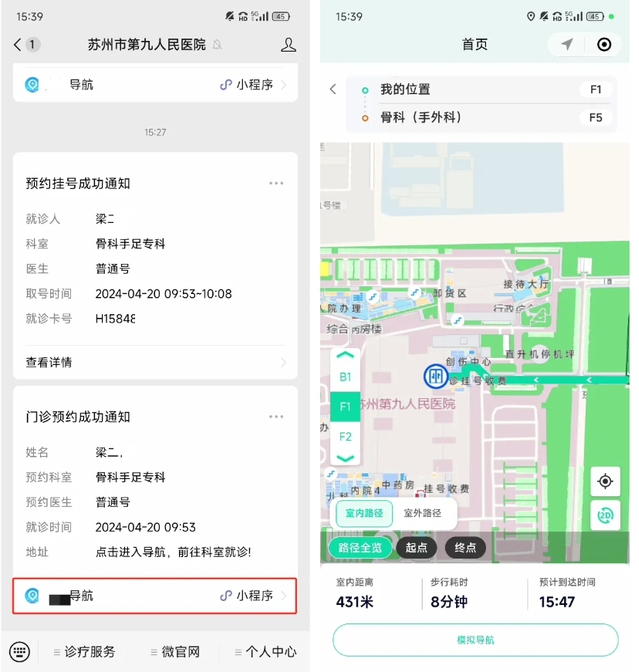Tap 路径全览 to view full route
Viewport: 639px width, 672px height.
tap(360, 548)
